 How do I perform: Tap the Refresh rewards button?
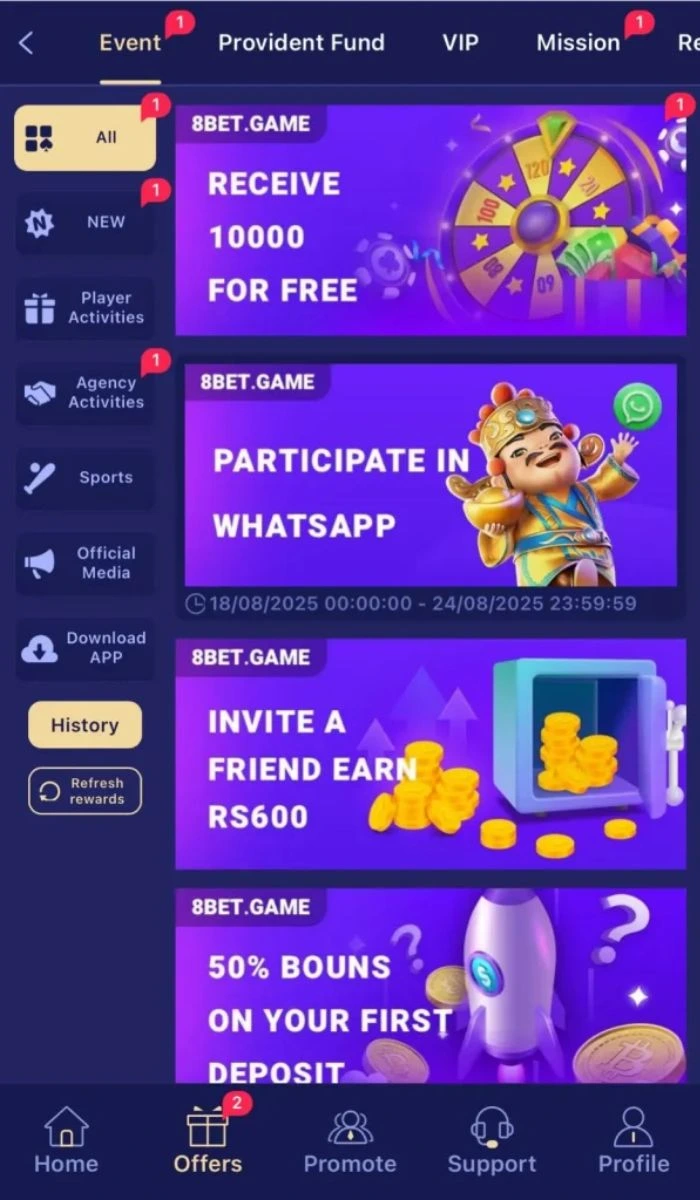[x=85, y=791]
